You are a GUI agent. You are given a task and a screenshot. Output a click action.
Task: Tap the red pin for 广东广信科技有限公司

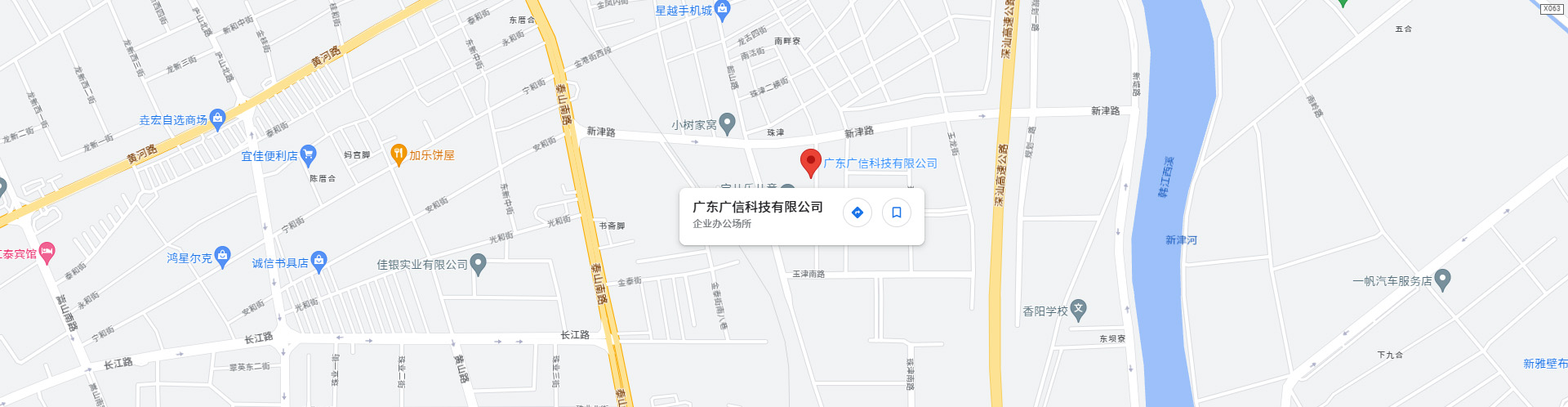810,162
